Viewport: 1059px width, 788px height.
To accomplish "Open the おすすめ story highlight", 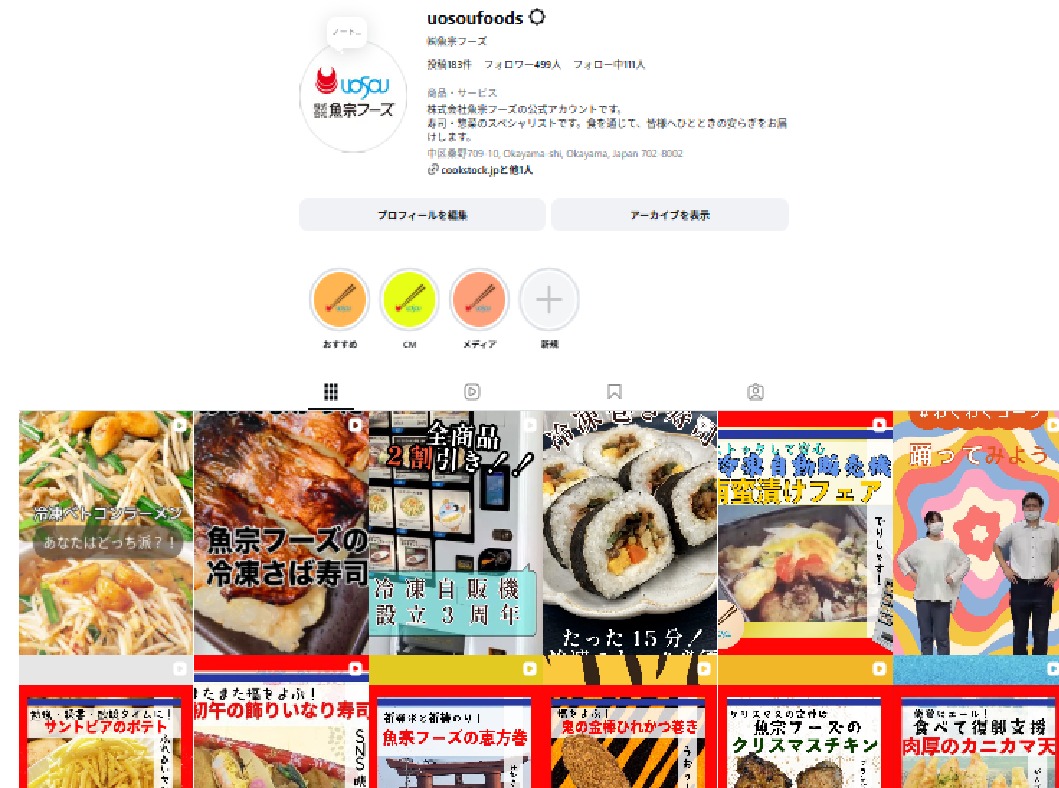I will pyautogui.click(x=340, y=299).
